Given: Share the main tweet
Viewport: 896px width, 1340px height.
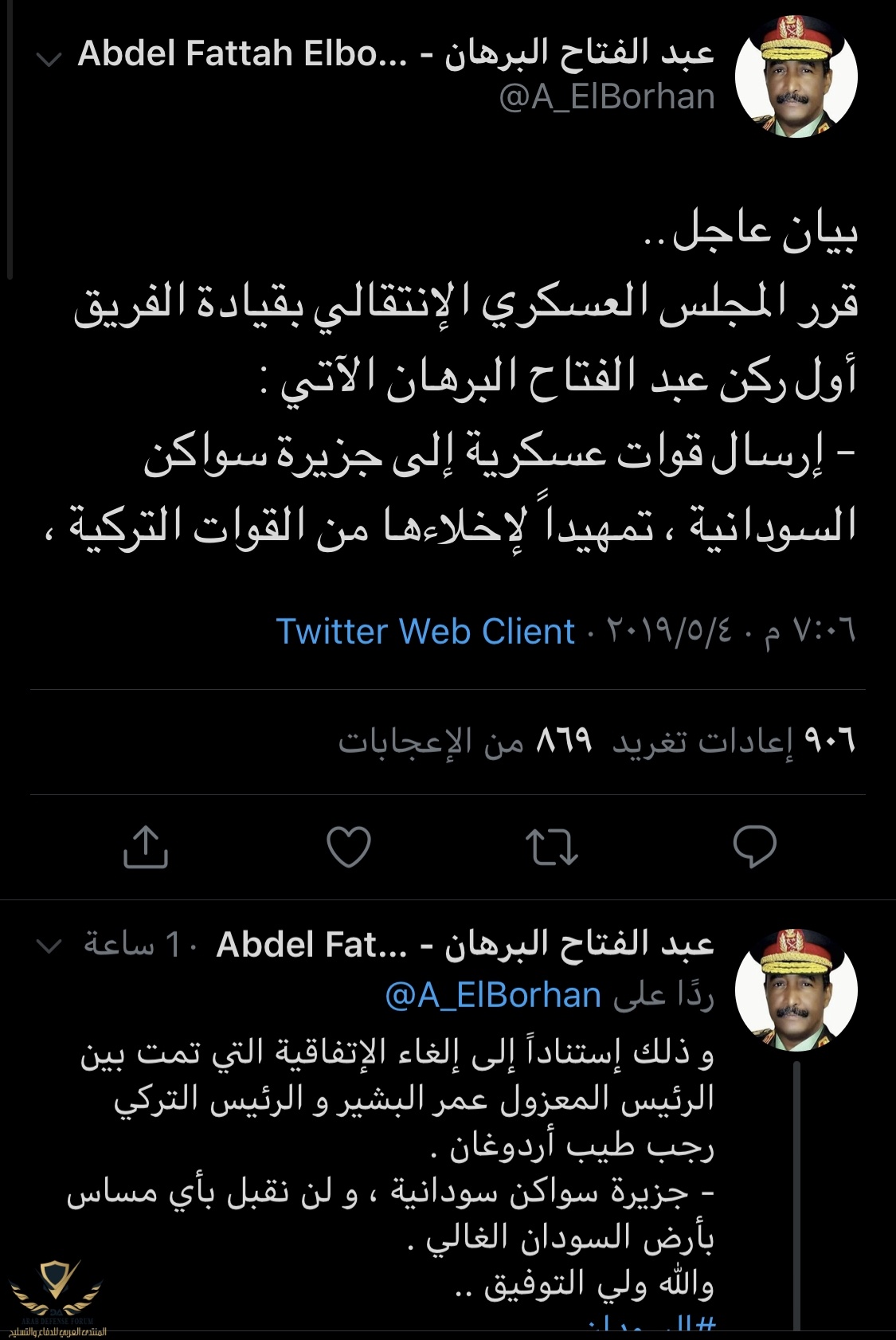Looking at the screenshot, I should tap(146, 846).
